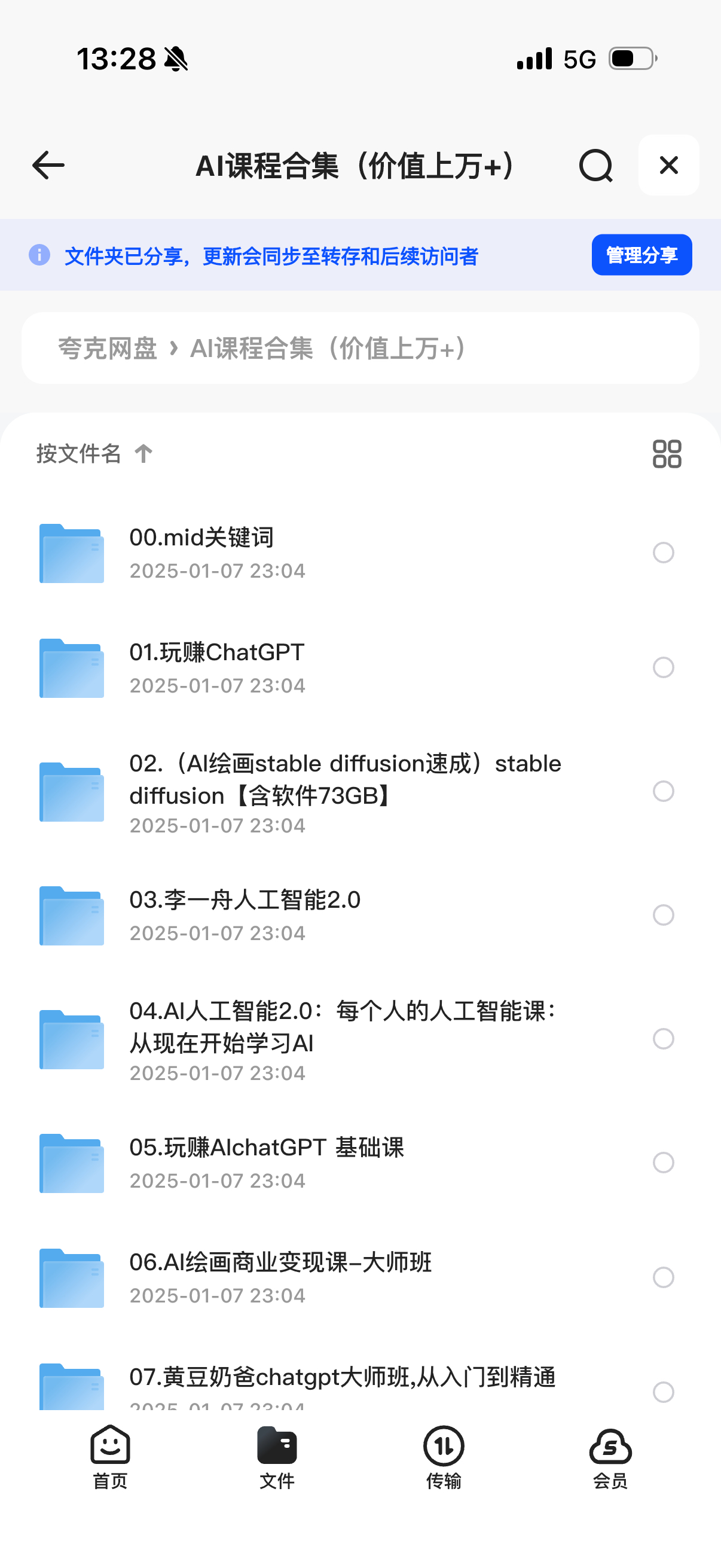Select the 07.黄豆奶爸chatgpt大师班 folder

663,1392
